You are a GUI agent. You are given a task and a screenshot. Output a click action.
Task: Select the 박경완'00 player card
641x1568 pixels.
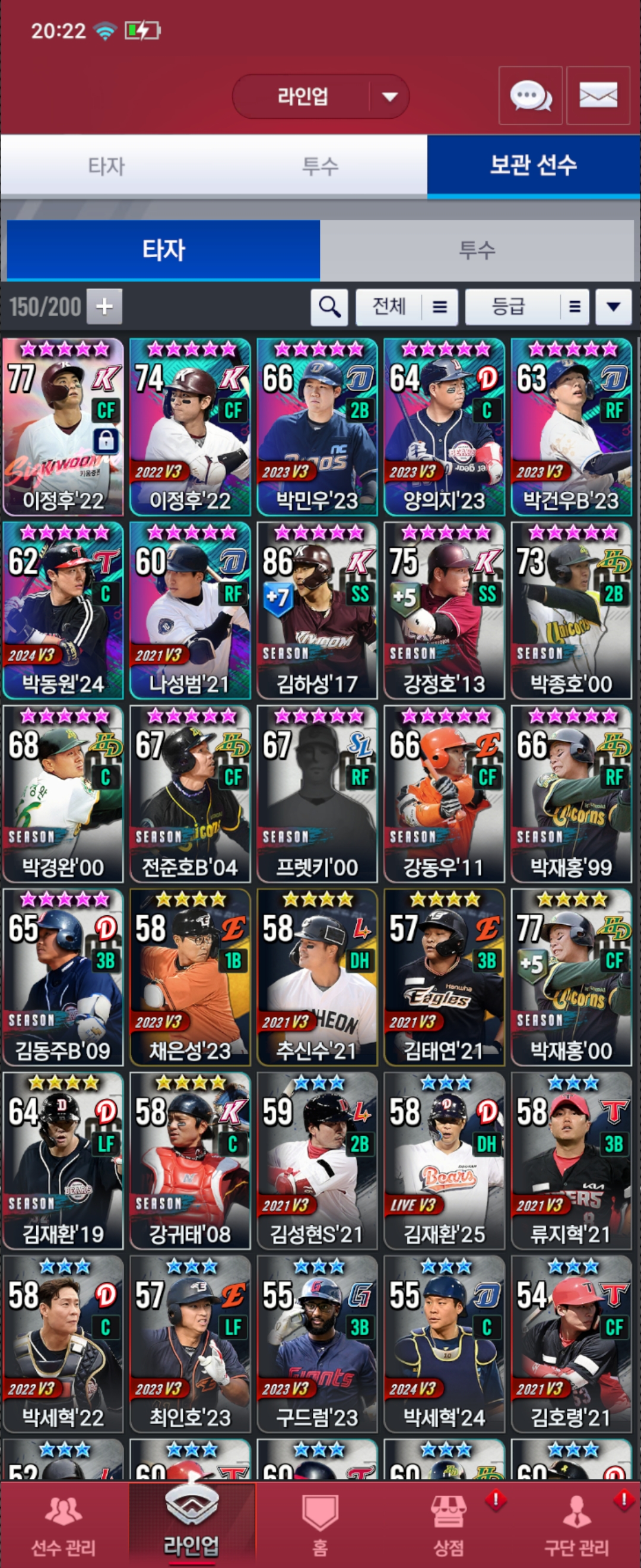pos(64,794)
